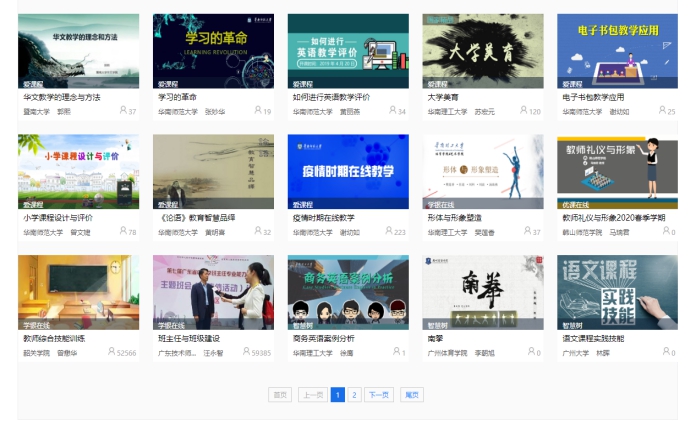Open the 《论语》教育智慧品绎 course
The width and height of the screenshot is (696, 421).
click(213, 171)
